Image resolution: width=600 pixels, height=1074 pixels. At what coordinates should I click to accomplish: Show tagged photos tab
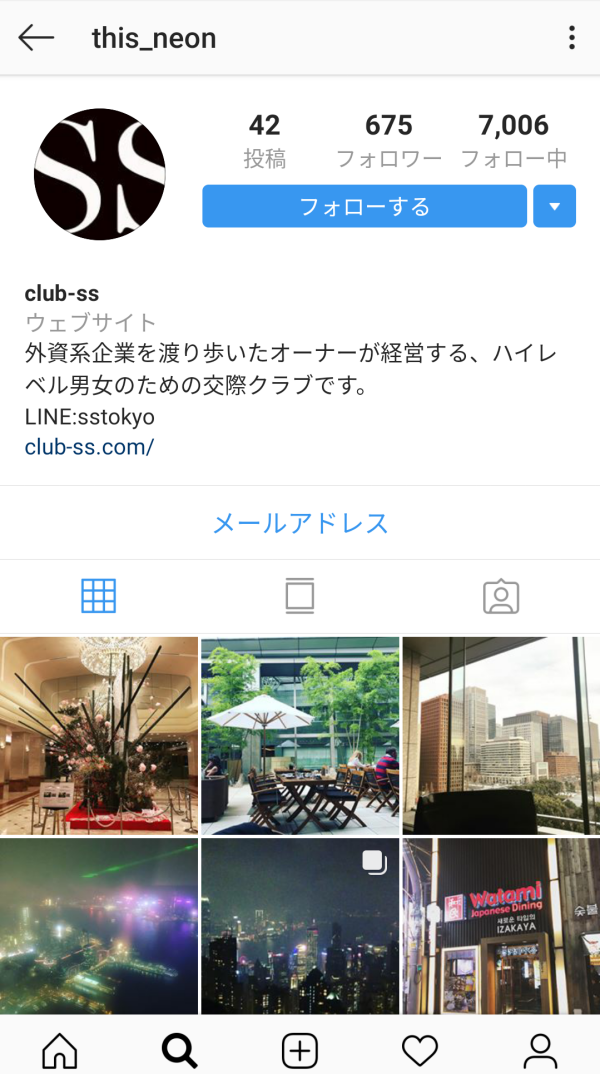click(x=500, y=596)
